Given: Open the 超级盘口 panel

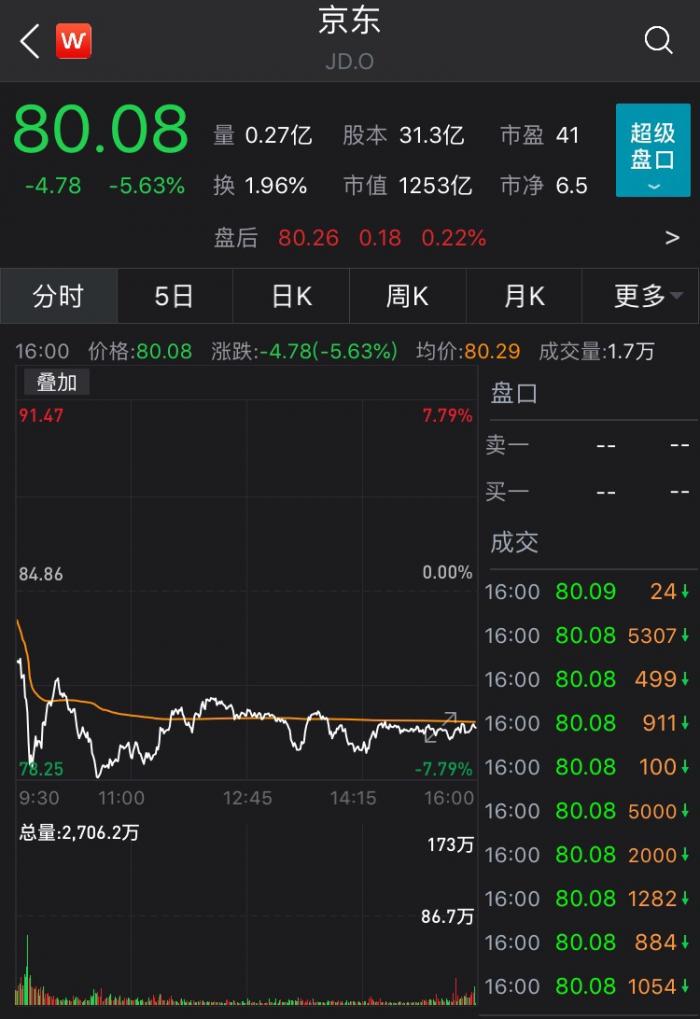Looking at the screenshot, I should [x=652, y=149].
